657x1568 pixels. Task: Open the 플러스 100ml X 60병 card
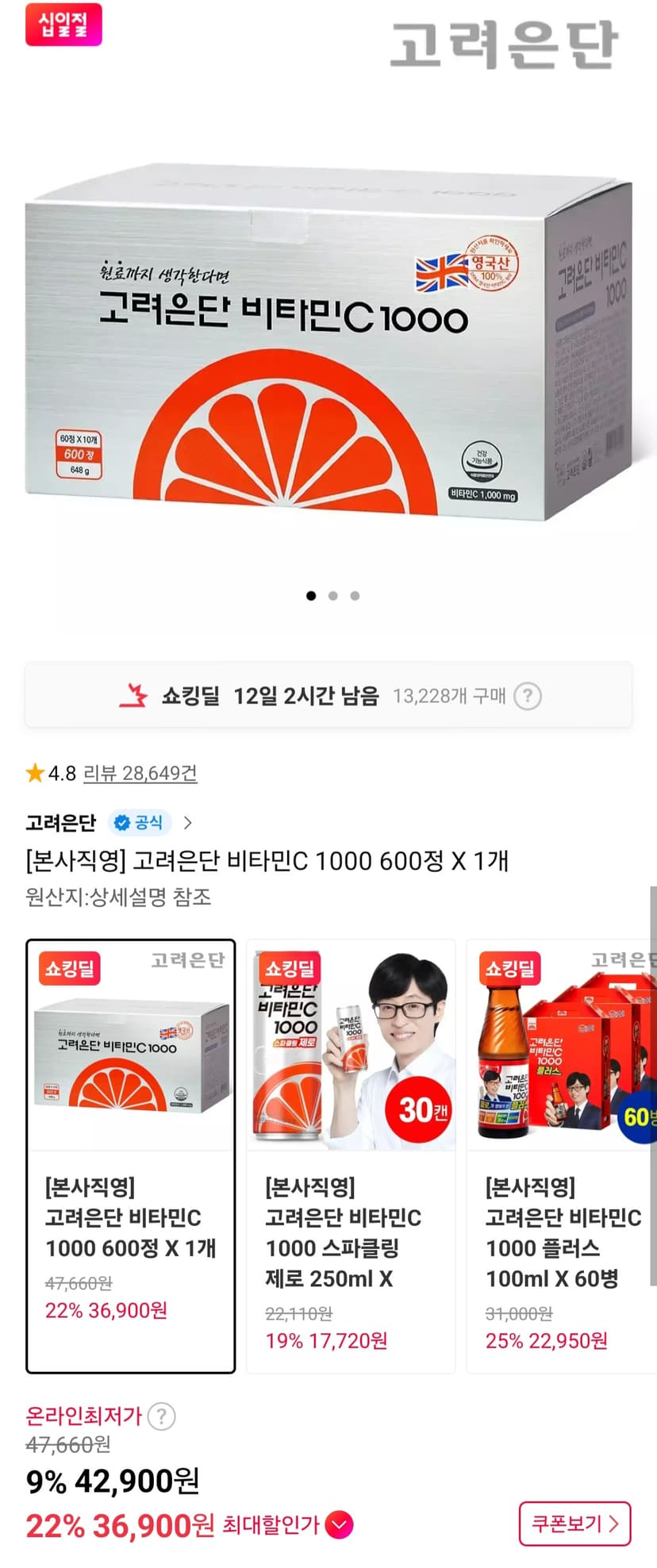coord(562,1156)
